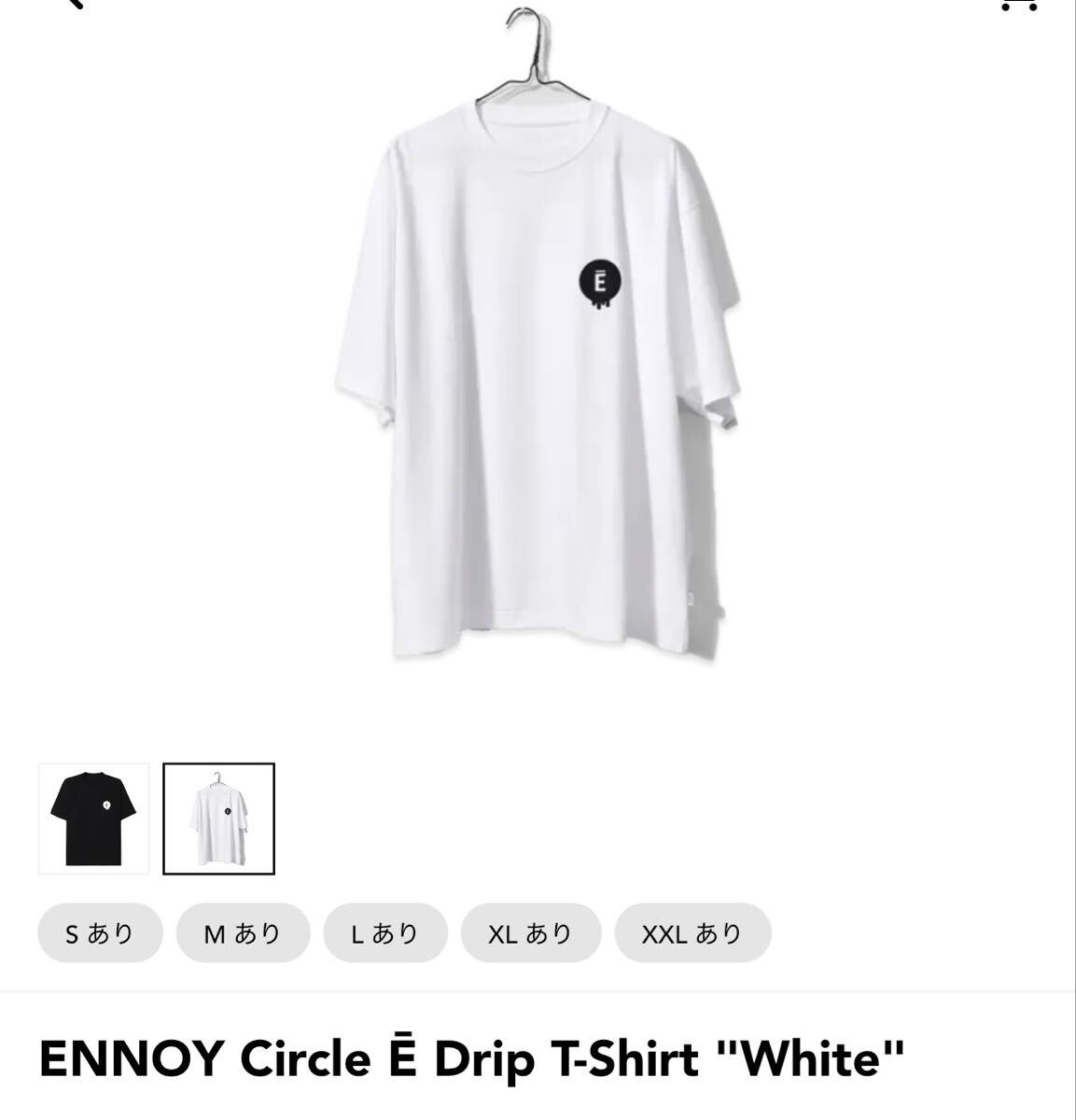1076x1120 pixels.
Task: Tap the XXL あり size chip
Action: click(692, 932)
